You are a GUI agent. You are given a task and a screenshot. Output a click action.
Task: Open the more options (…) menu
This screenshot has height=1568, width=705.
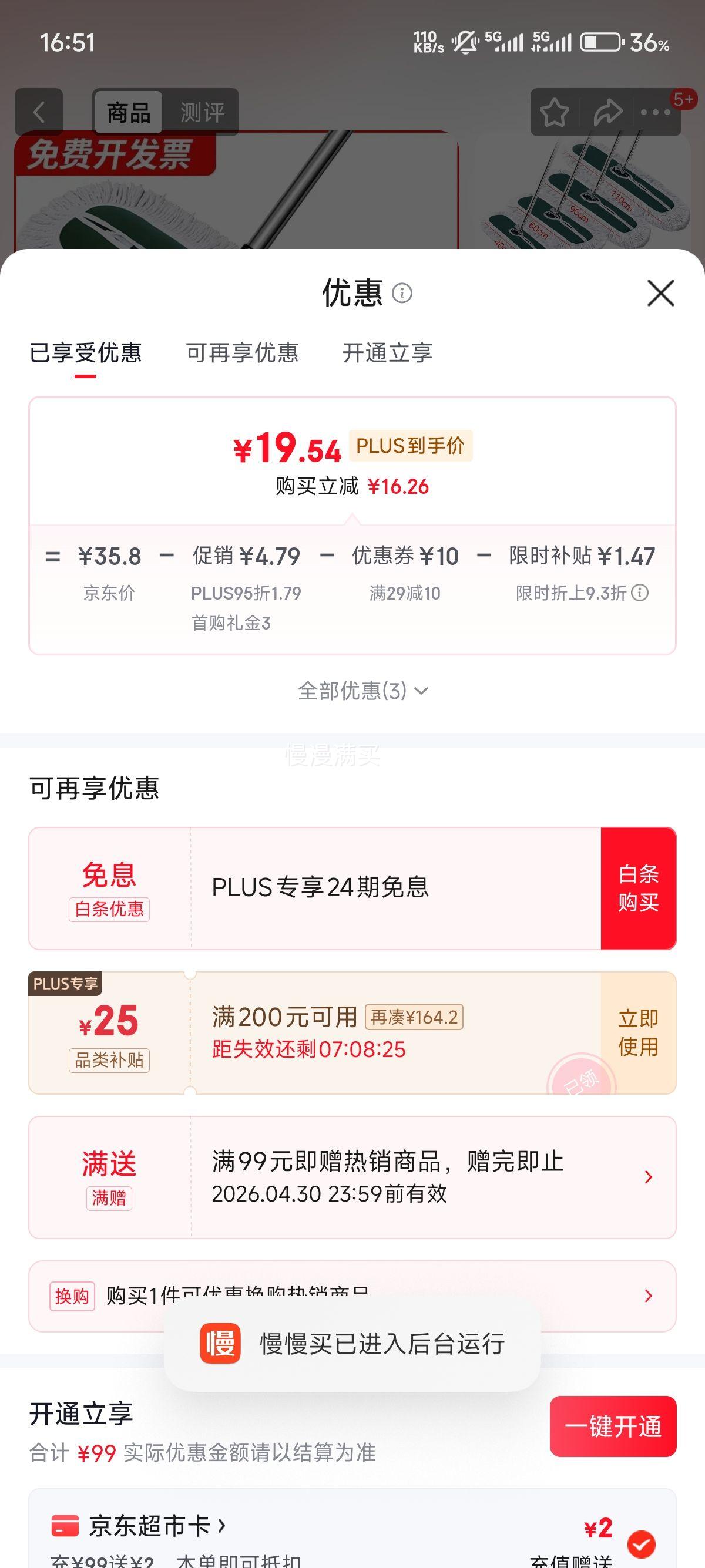click(655, 112)
